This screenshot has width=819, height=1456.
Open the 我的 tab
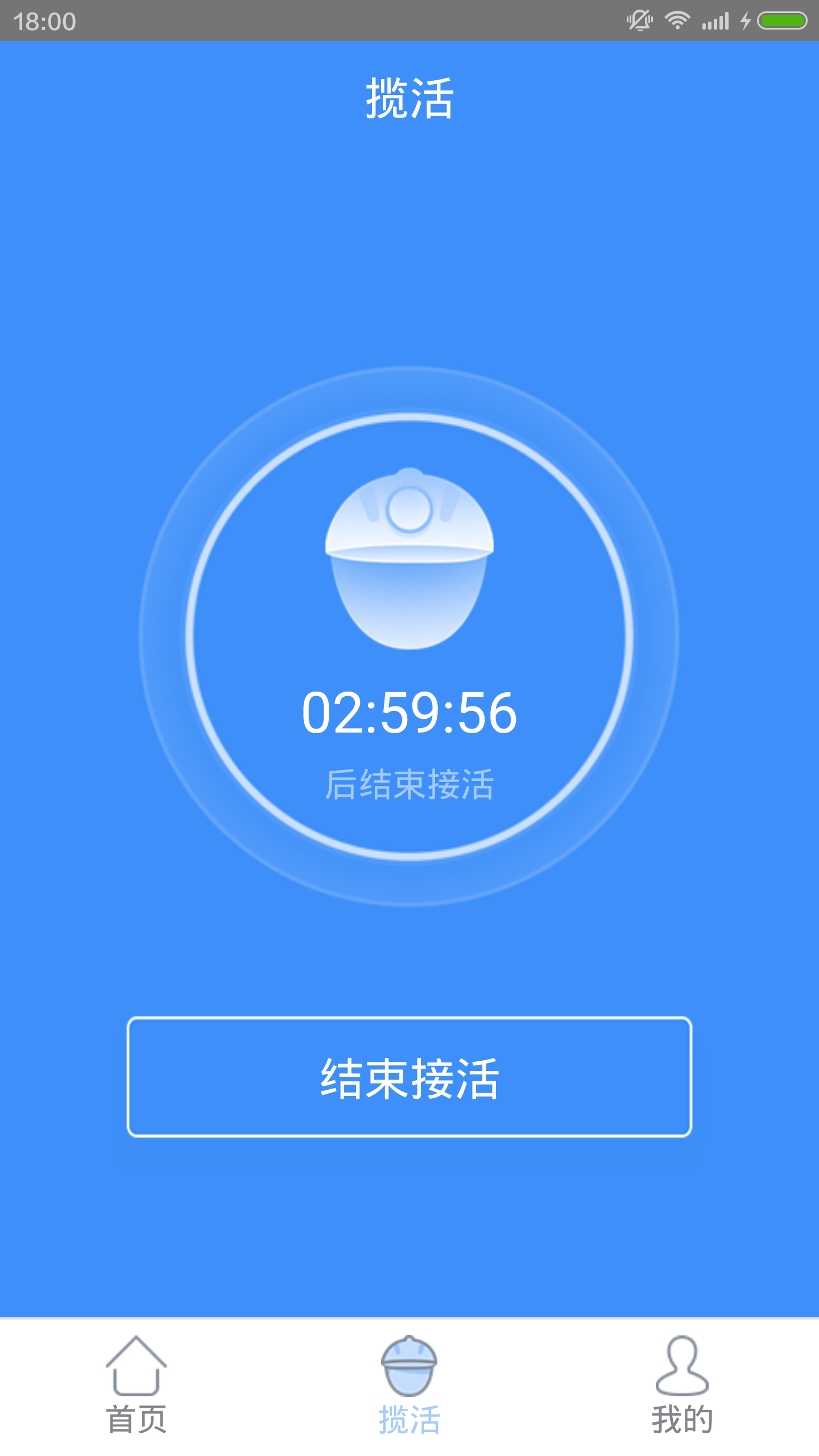[x=682, y=1385]
